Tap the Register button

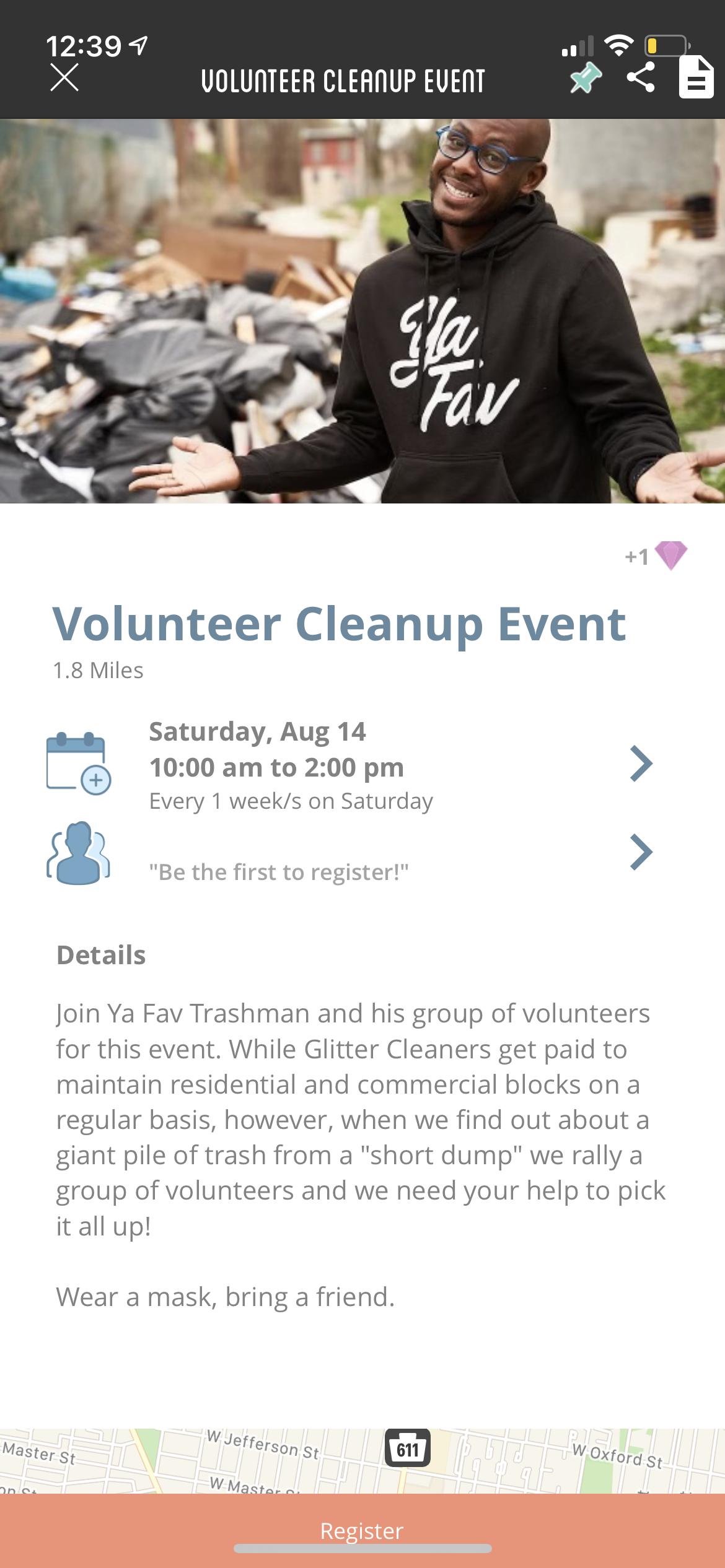point(362,1531)
